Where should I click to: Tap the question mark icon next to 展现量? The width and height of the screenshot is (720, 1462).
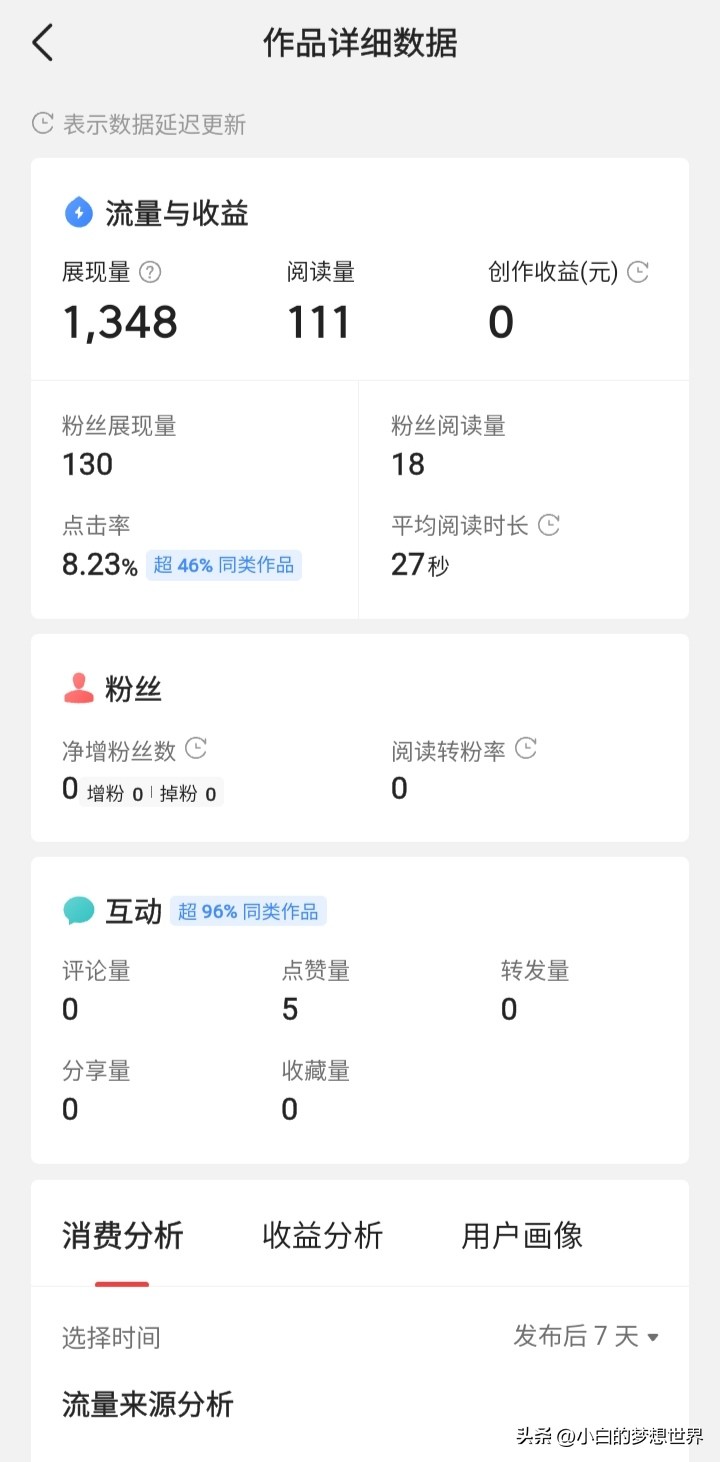(150, 271)
